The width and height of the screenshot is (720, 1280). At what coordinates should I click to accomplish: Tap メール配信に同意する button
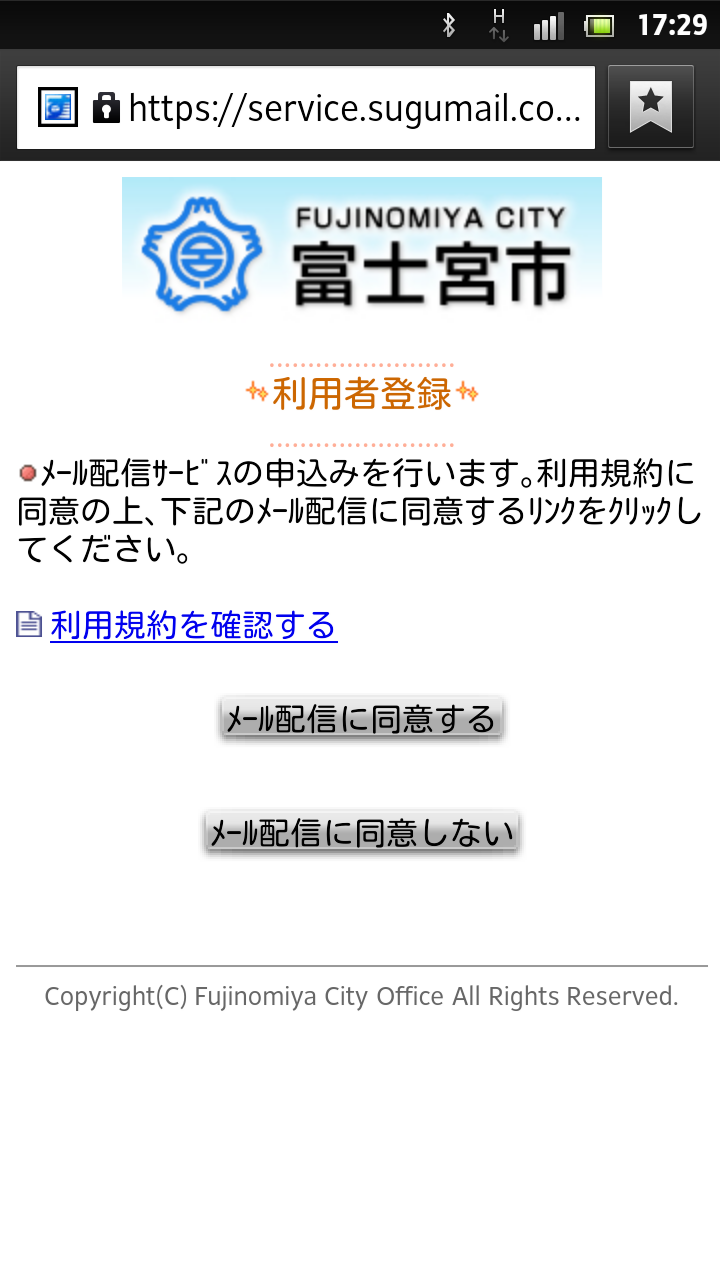point(361,719)
